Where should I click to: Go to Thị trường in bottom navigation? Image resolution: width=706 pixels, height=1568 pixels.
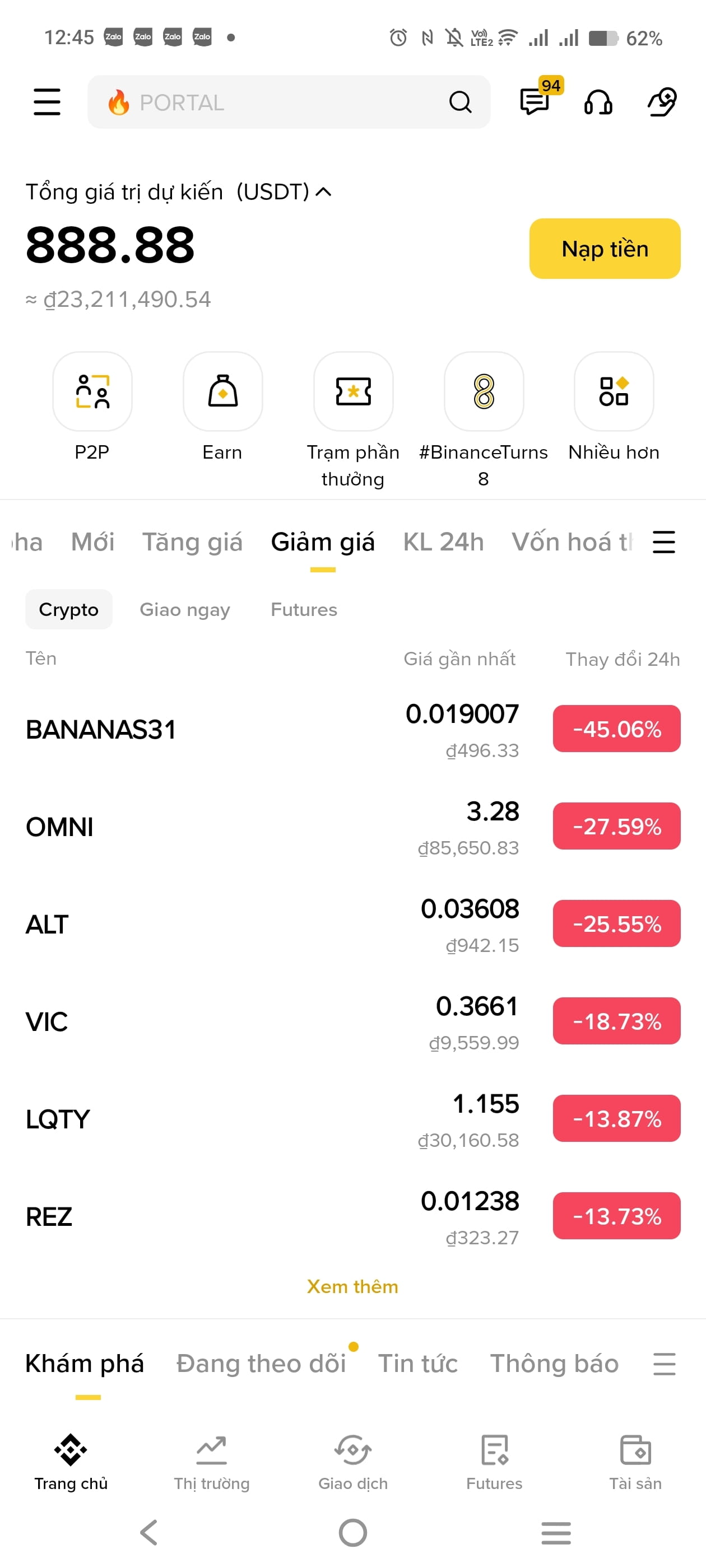tap(211, 1462)
